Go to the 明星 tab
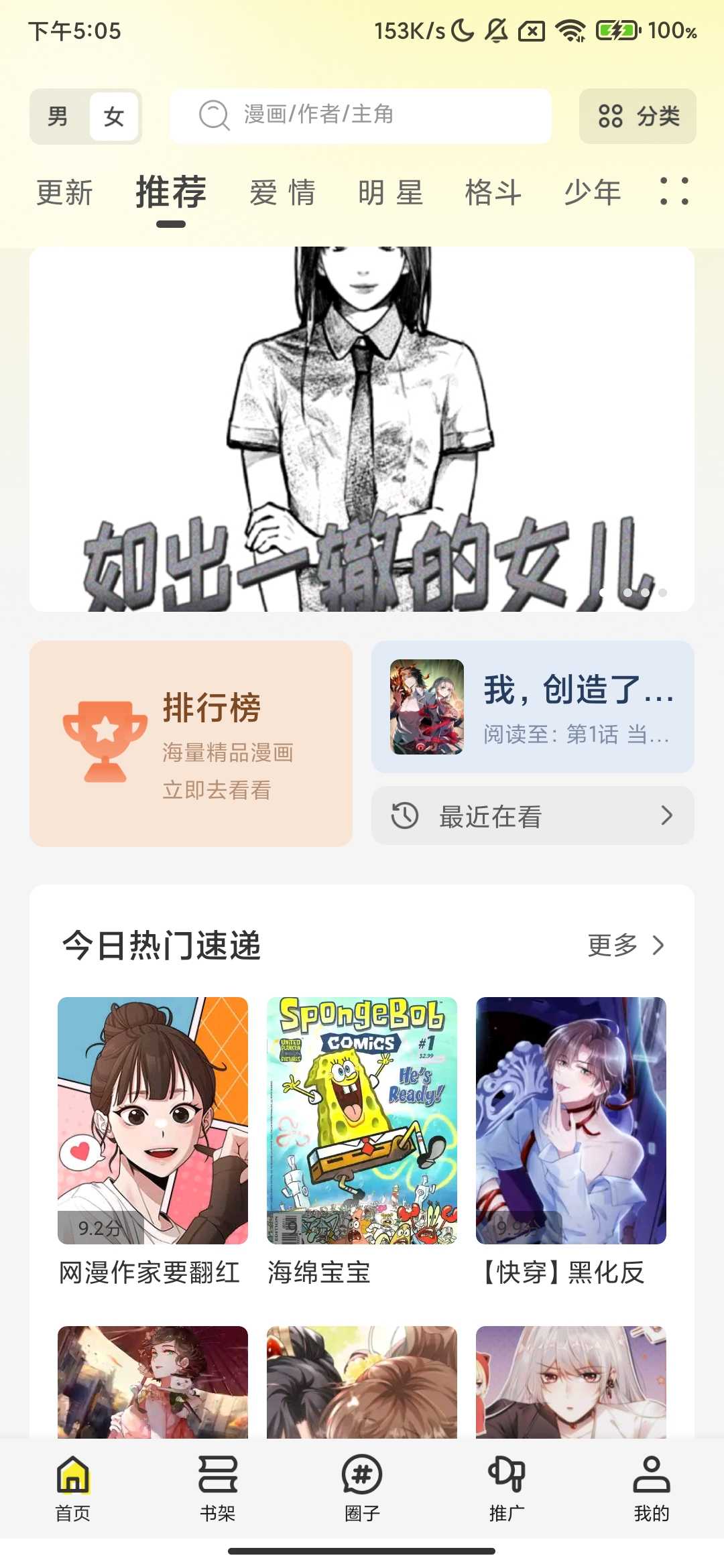 pyautogui.click(x=390, y=193)
